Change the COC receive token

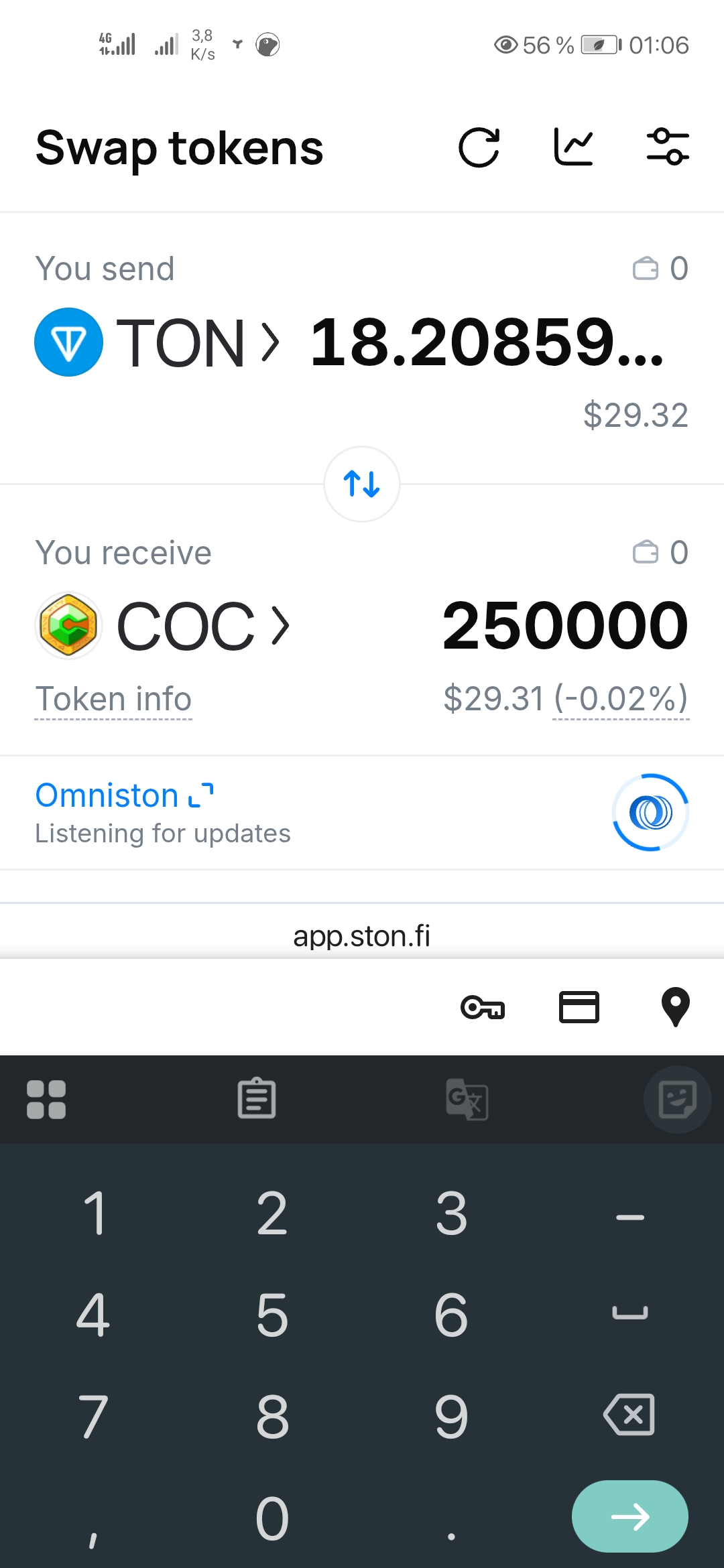point(163,626)
